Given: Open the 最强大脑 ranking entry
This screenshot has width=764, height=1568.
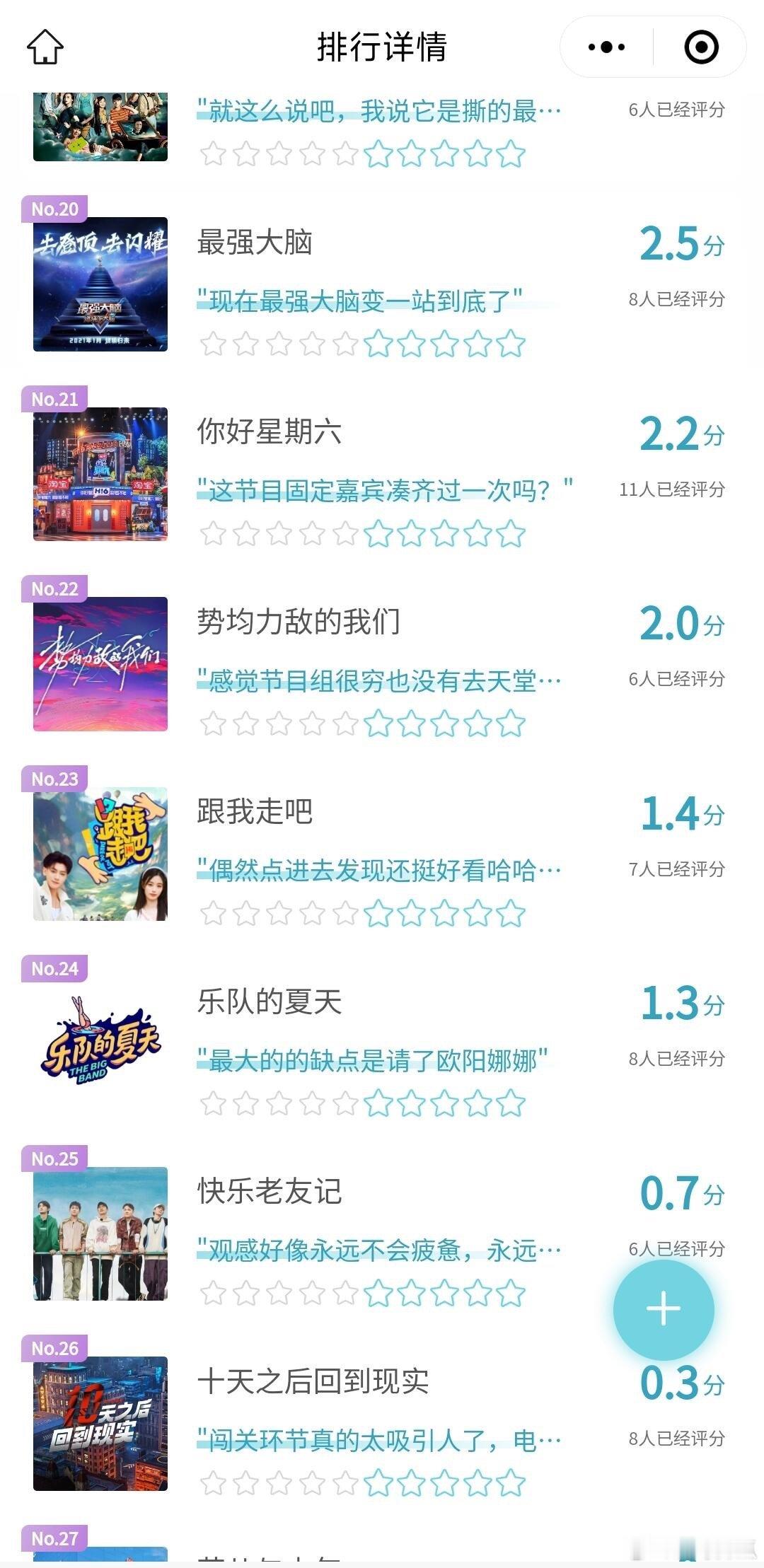Looking at the screenshot, I should pos(255,243).
